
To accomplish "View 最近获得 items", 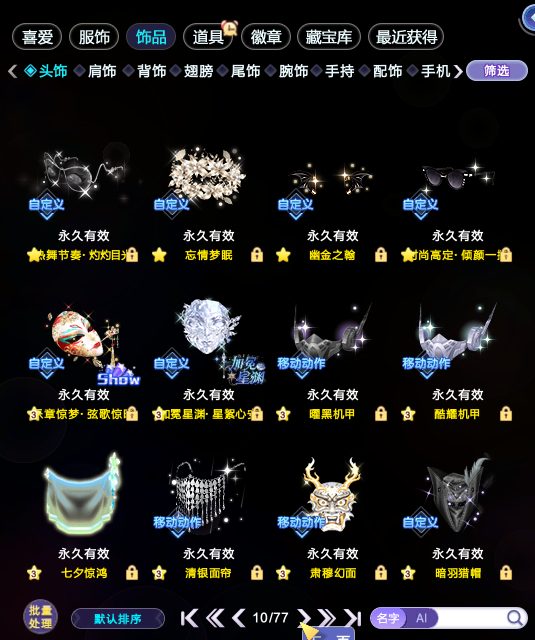I will tap(406, 37).
